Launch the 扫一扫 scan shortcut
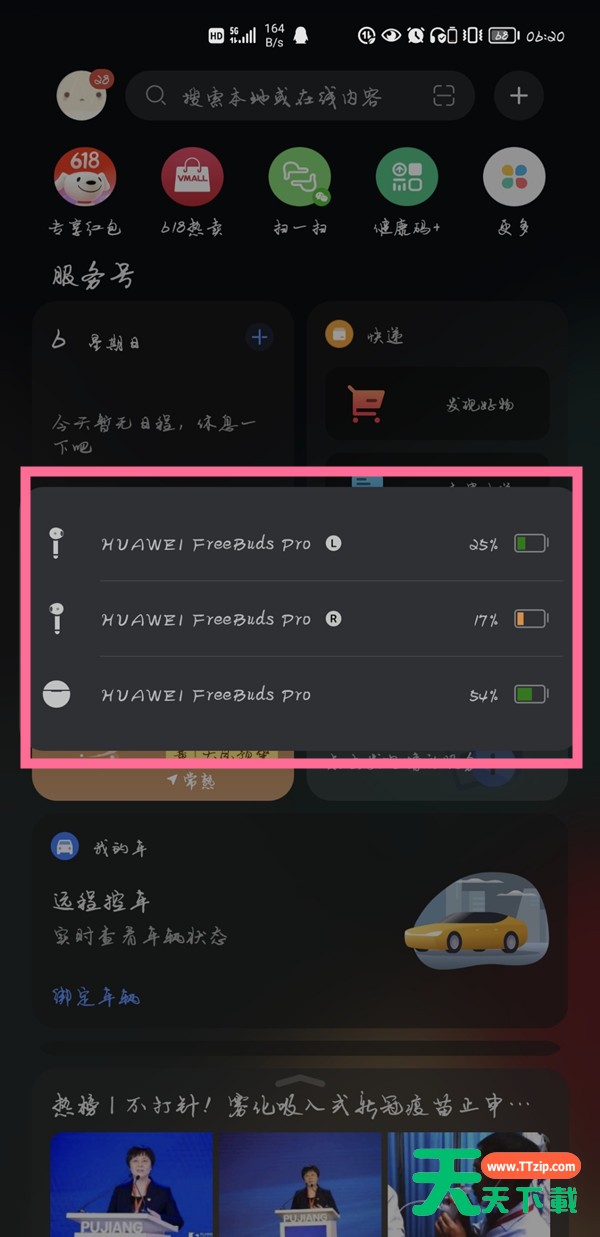The image size is (600, 1237). coord(300,192)
